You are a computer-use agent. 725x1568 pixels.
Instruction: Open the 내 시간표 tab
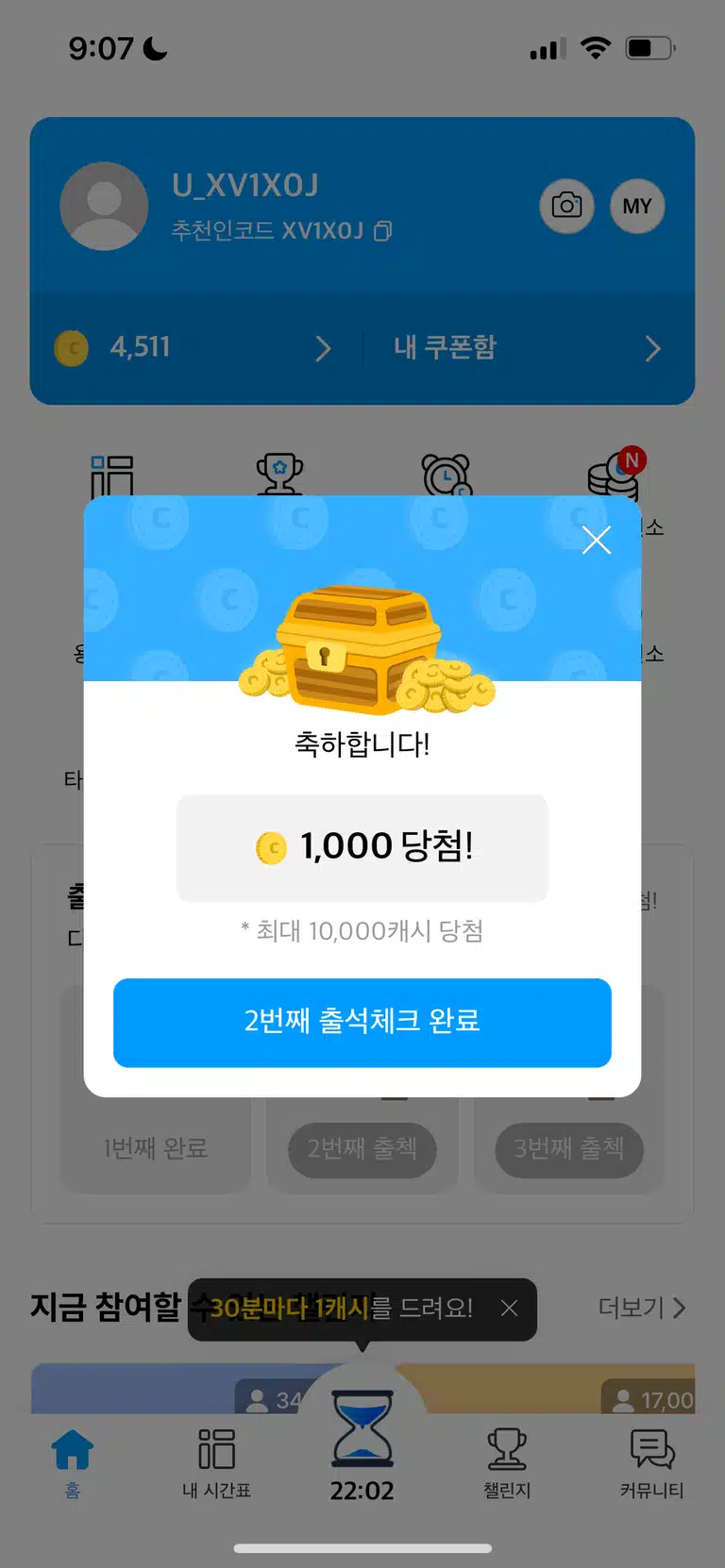coord(216,1463)
